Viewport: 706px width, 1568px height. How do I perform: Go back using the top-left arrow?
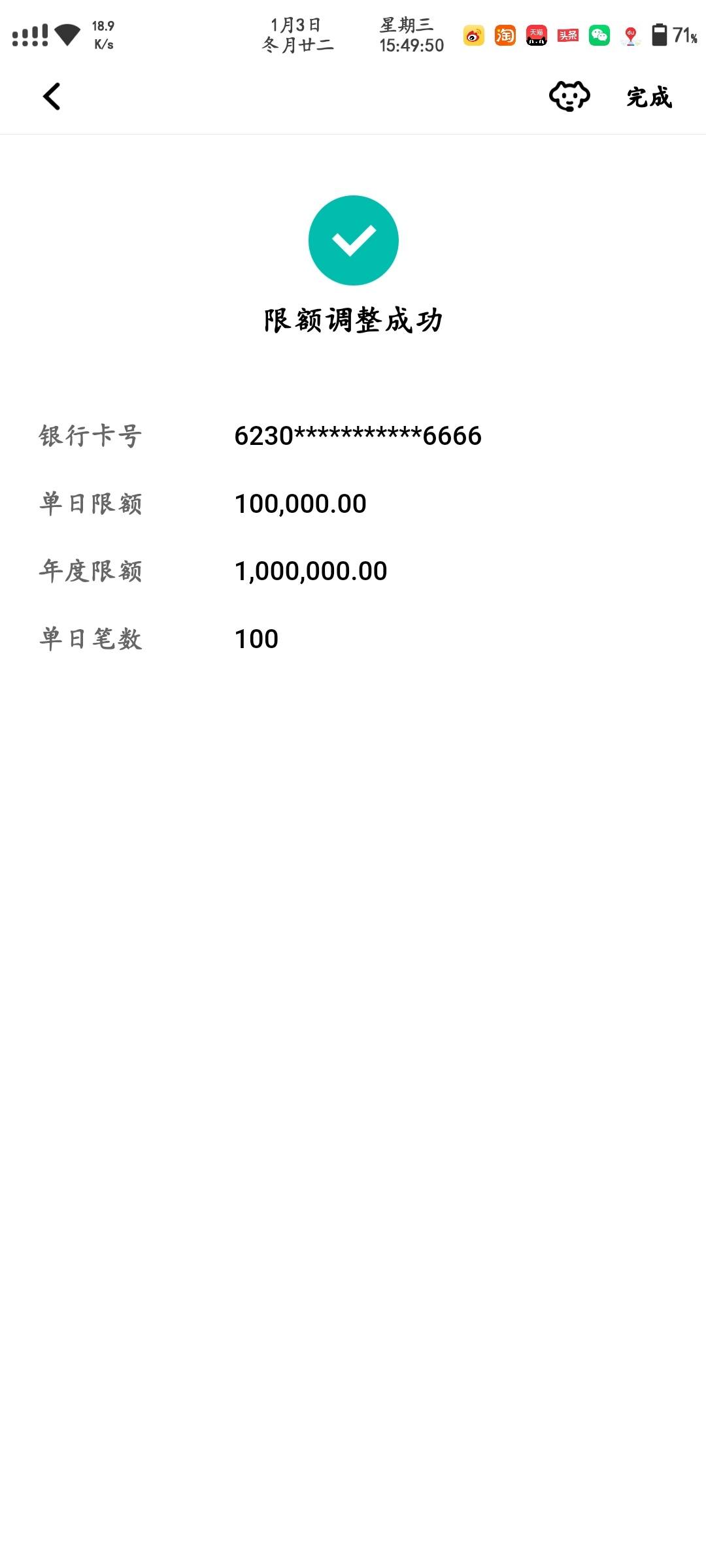[x=52, y=97]
